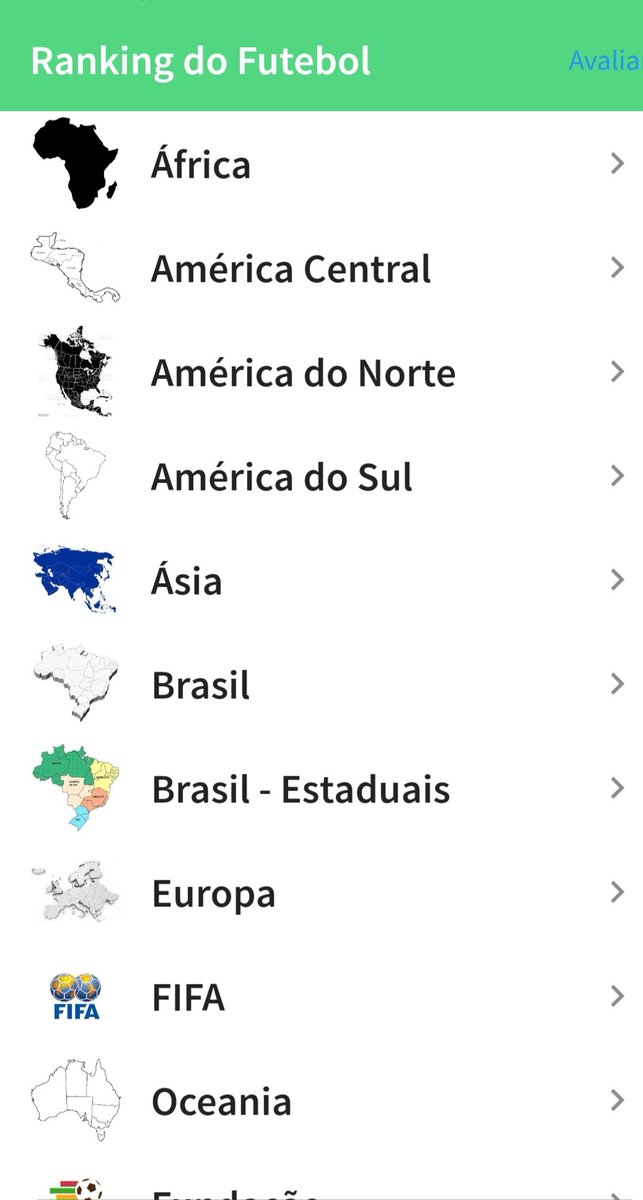Tap the Avaliar link in header
The height and width of the screenshot is (1200, 643).
(x=604, y=60)
